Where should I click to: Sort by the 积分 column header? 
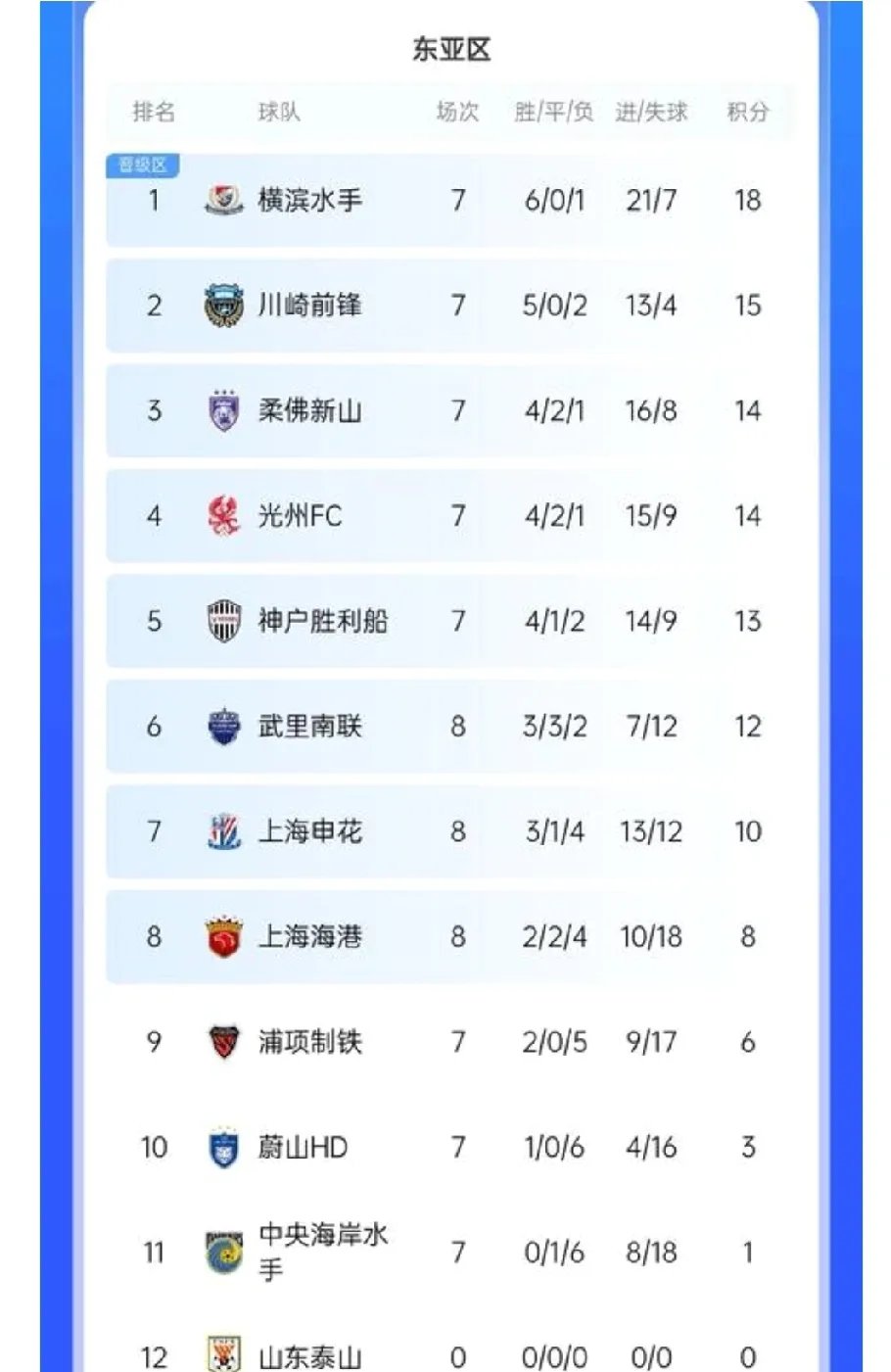[x=748, y=112]
